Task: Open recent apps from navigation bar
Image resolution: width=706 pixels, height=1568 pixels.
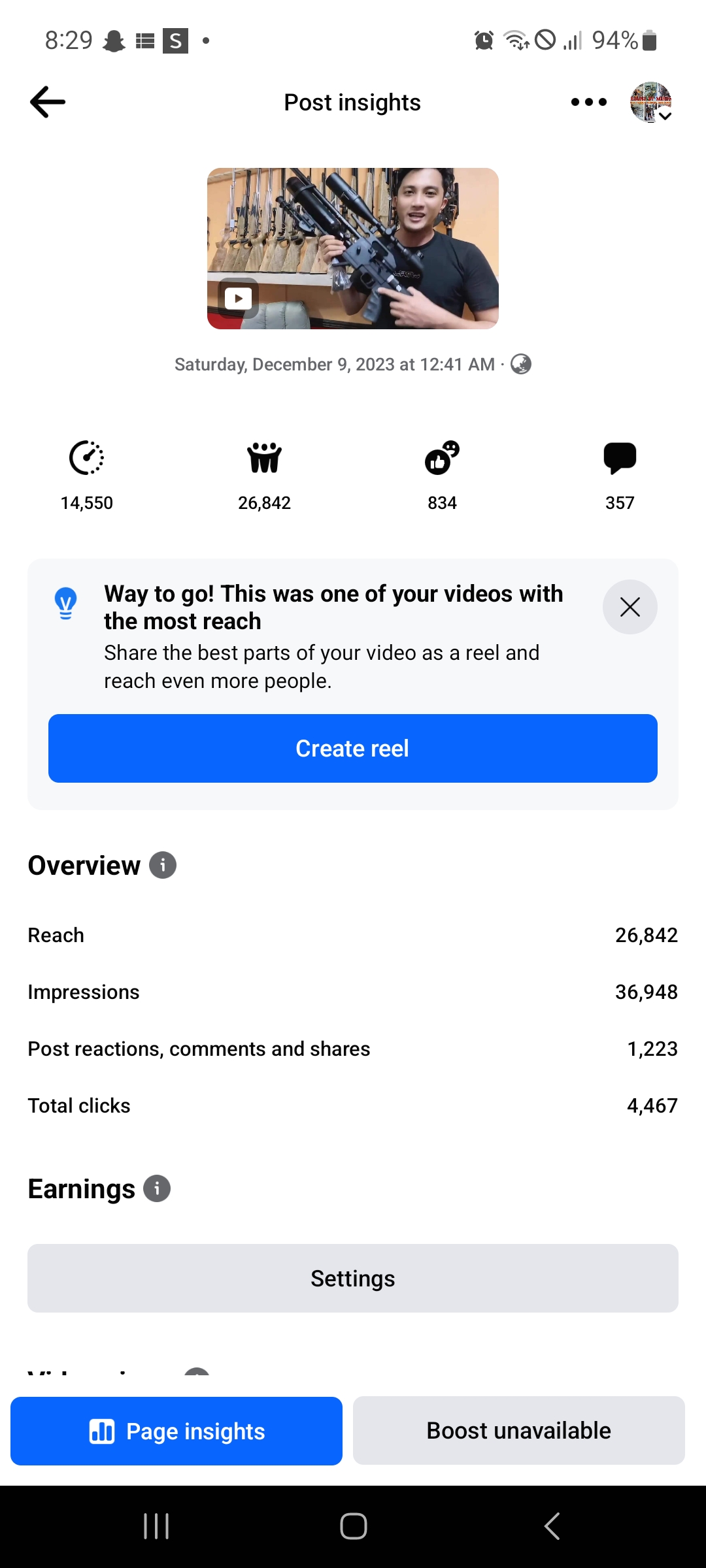Action: pyautogui.click(x=156, y=1526)
